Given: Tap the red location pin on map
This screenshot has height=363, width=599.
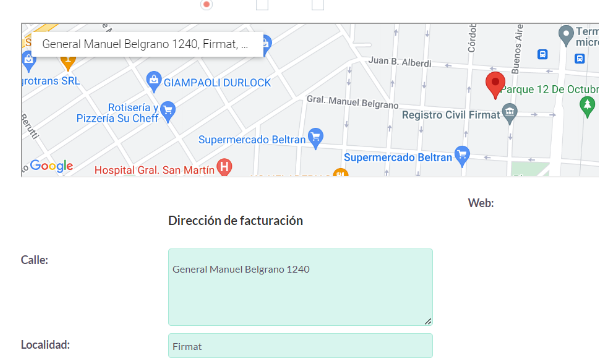Looking at the screenshot, I should click(495, 85).
